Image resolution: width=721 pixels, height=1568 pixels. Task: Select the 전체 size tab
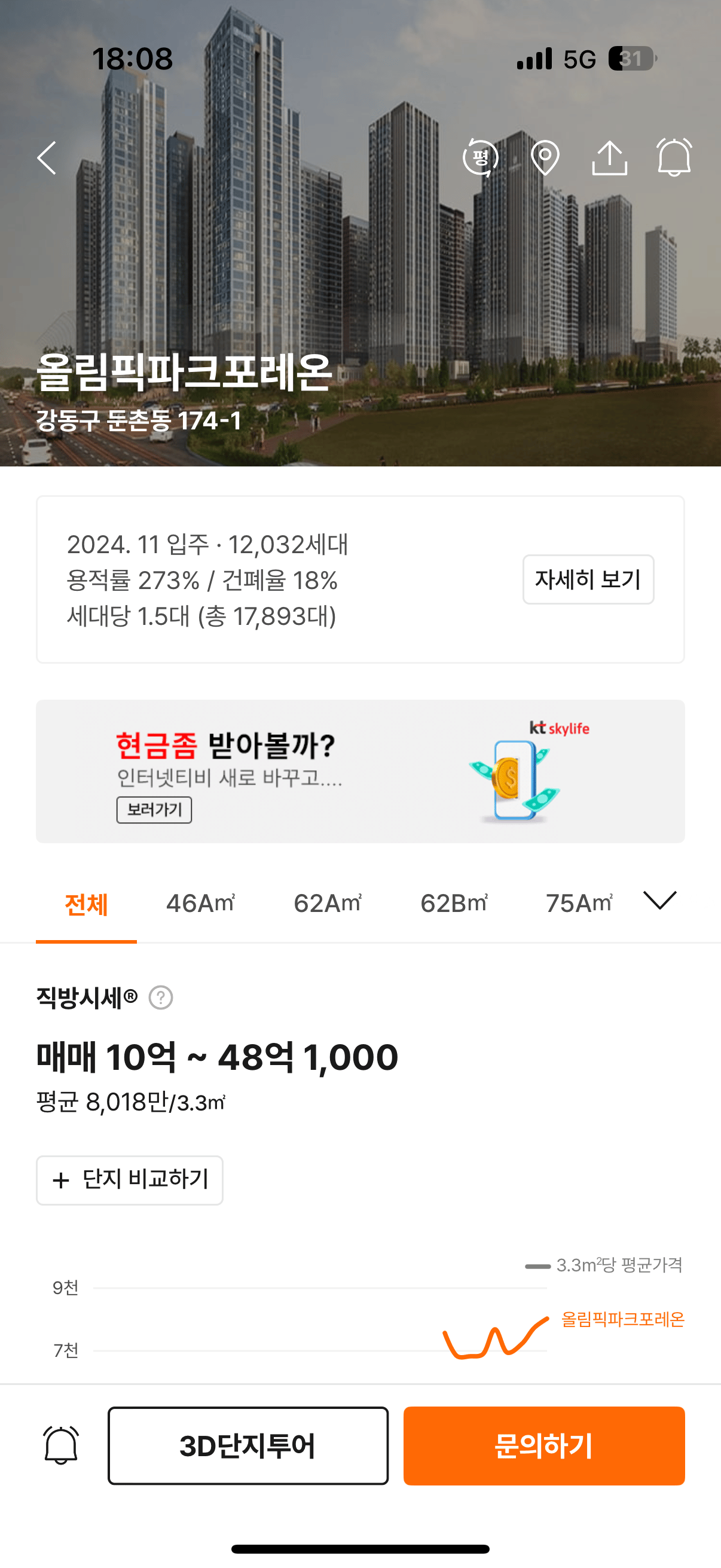pyautogui.click(x=87, y=904)
